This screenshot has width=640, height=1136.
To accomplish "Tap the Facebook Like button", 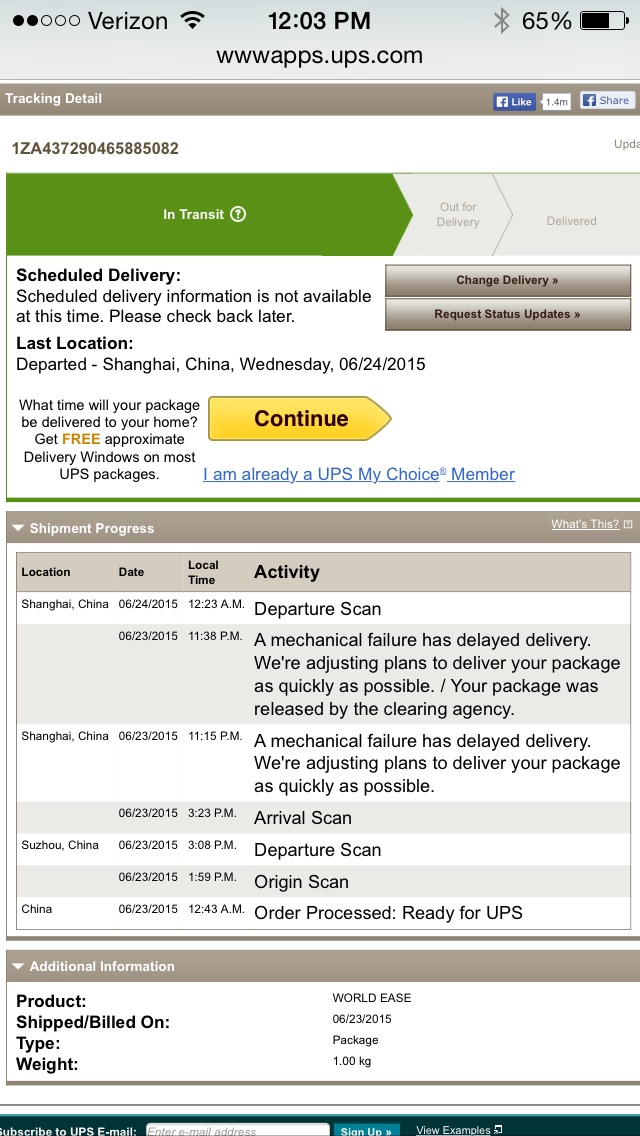I will (515, 101).
